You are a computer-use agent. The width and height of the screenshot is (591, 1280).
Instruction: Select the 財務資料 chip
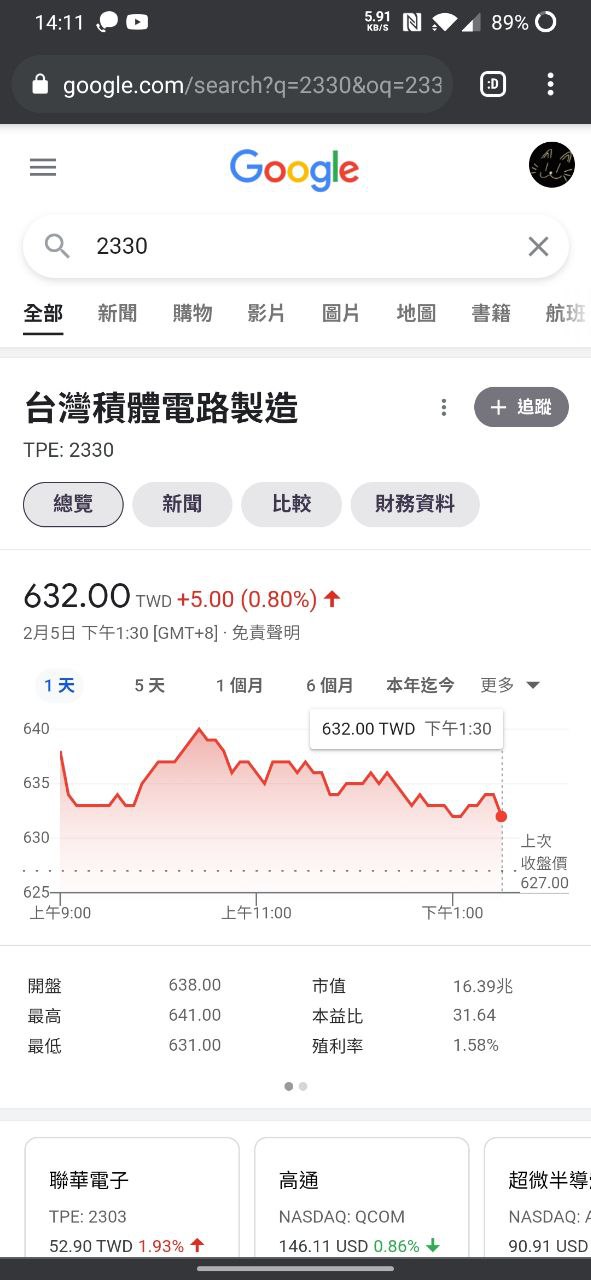[415, 504]
